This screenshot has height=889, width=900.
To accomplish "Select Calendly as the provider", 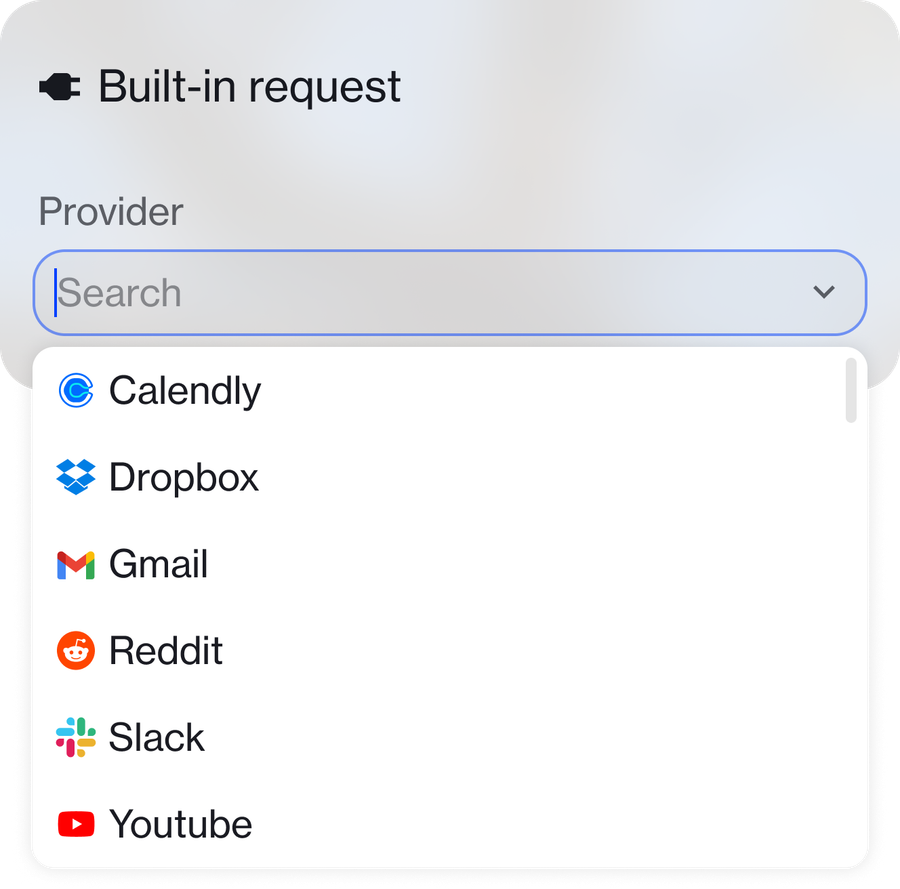I will pyautogui.click(x=185, y=391).
